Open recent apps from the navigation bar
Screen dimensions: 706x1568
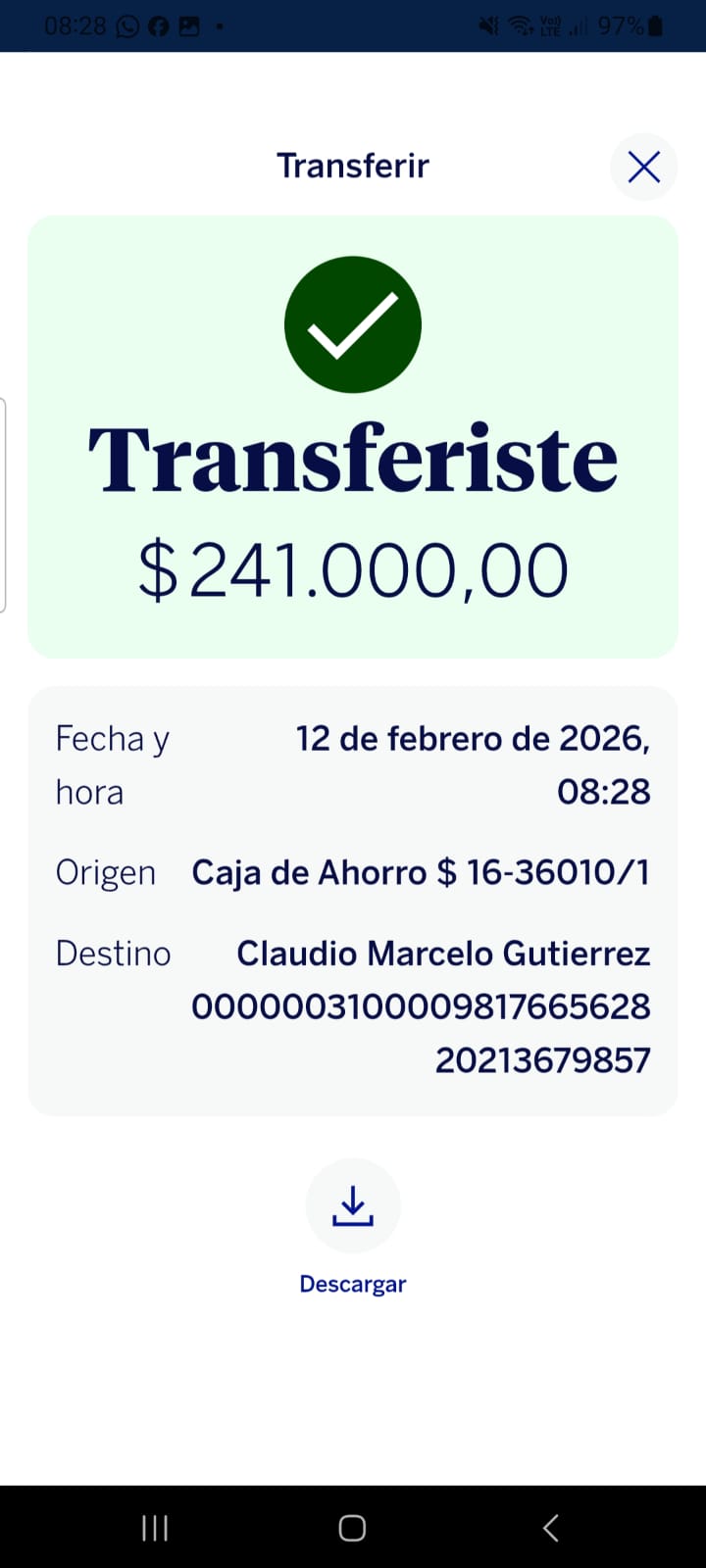coord(155,1527)
